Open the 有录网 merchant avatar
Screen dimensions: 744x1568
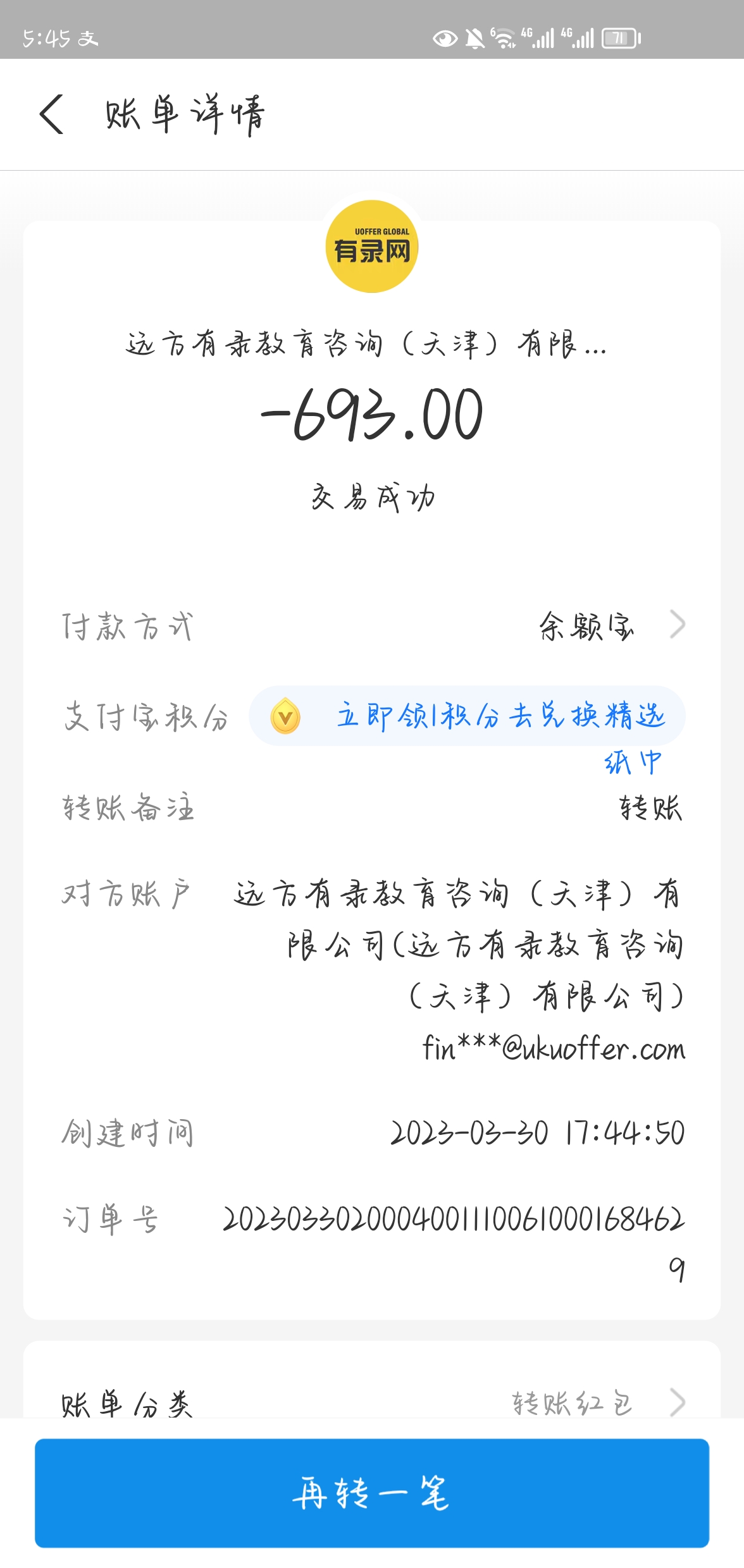pyautogui.click(x=372, y=247)
